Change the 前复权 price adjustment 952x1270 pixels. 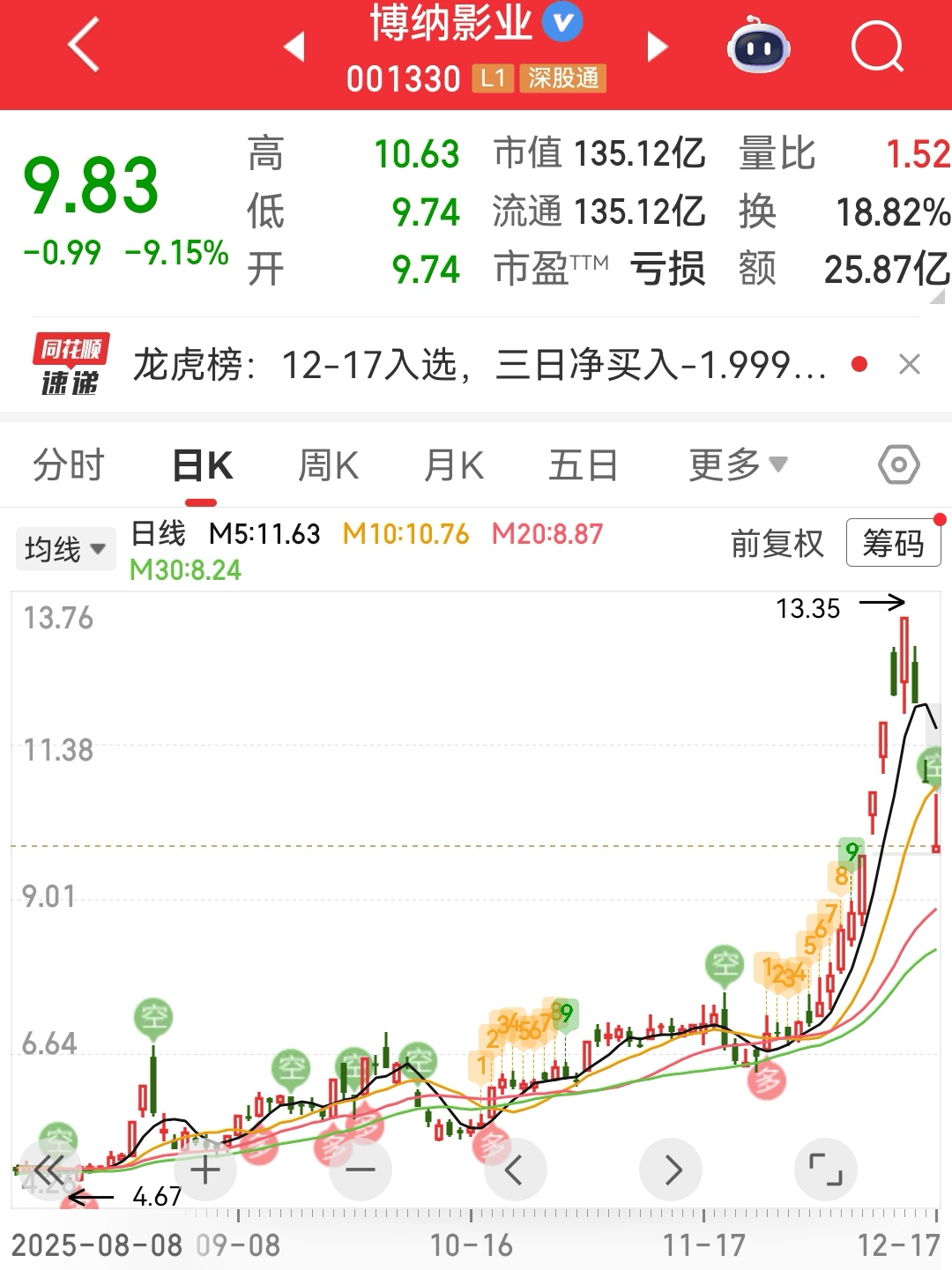click(x=777, y=544)
